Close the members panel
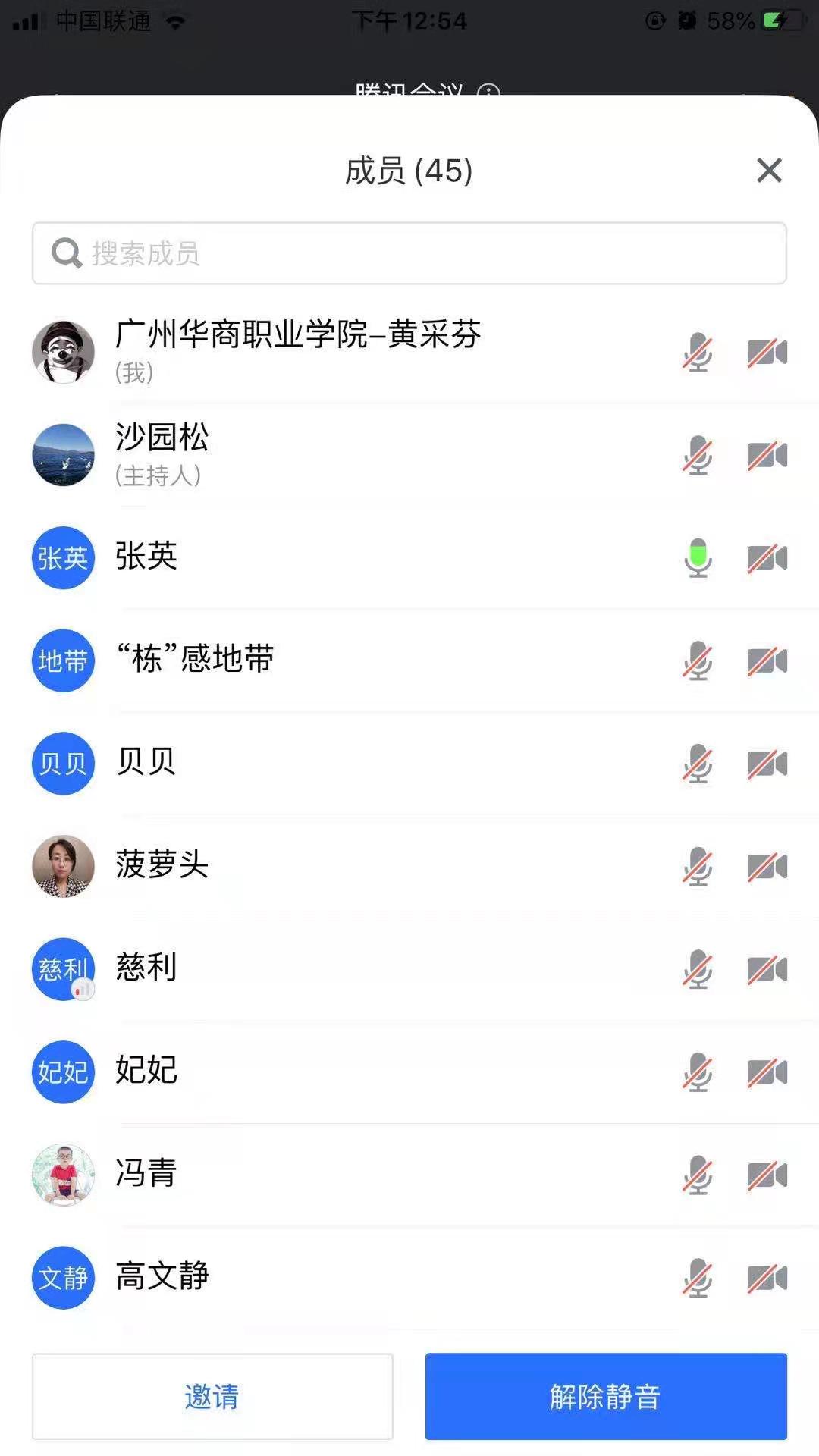The image size is (819, 1456). [769, 171]
